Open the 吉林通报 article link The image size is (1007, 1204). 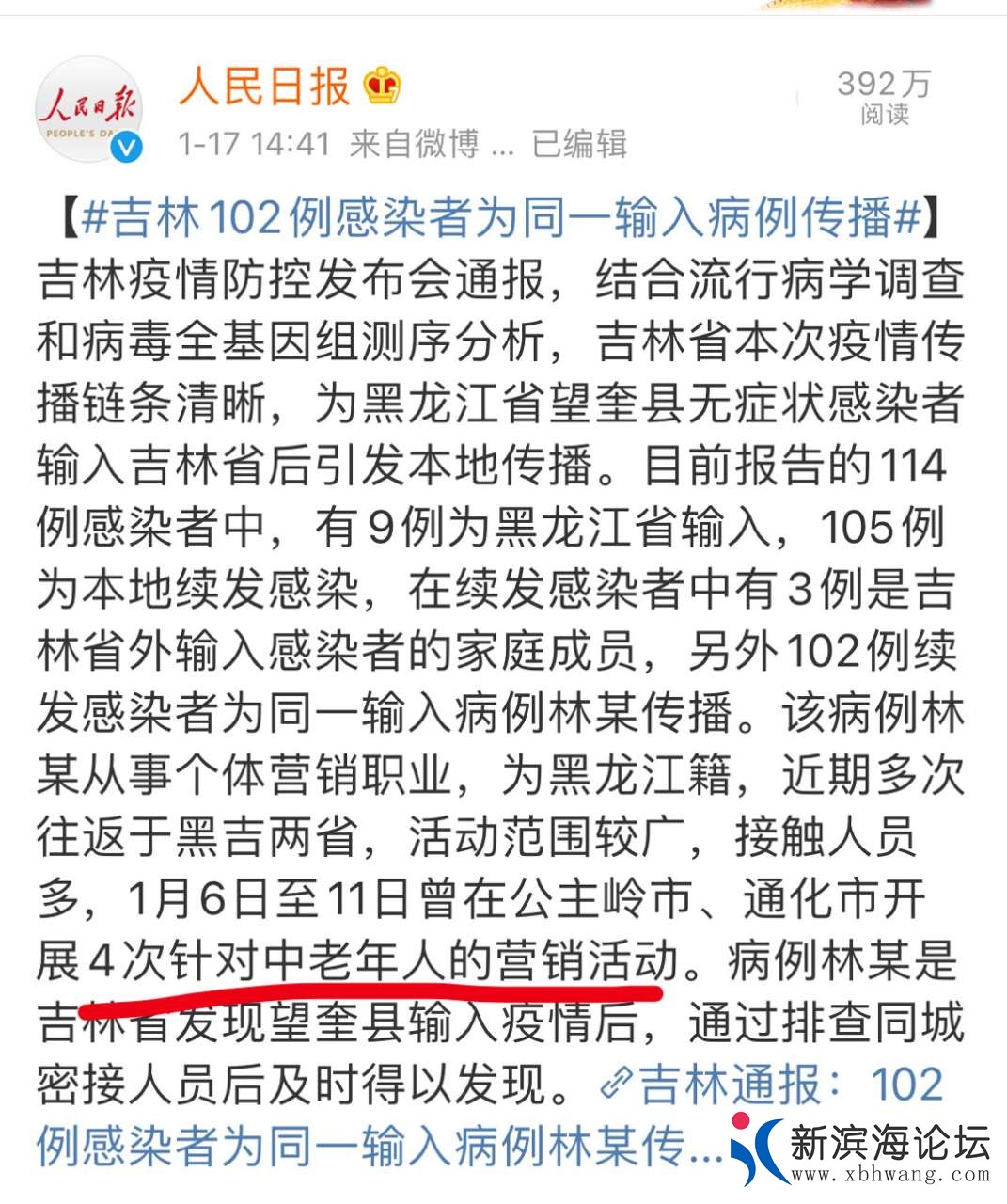(771, 1086)
